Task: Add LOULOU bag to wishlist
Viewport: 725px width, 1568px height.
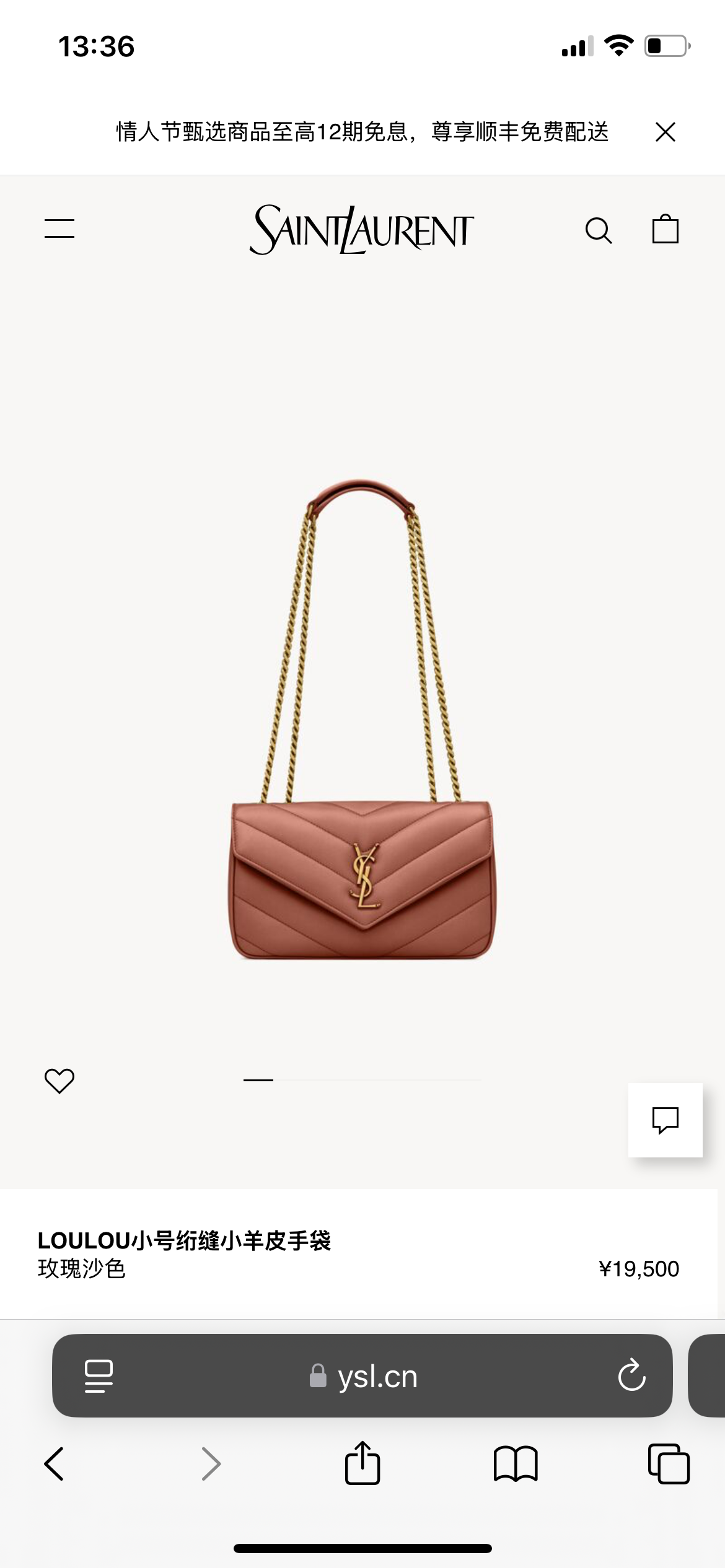Action: tap(59, 1081)
